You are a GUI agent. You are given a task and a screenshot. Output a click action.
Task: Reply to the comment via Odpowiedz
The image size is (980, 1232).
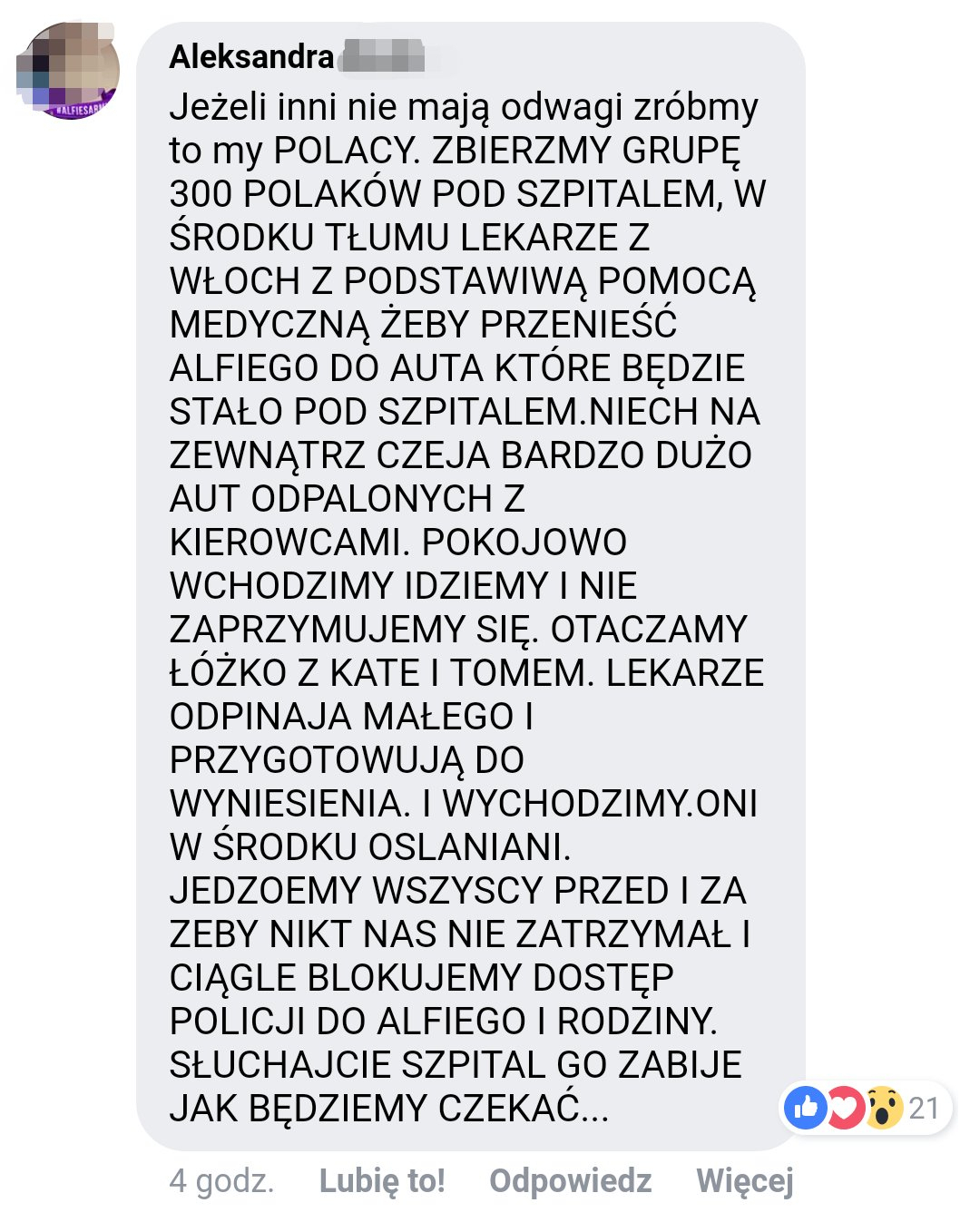pos(570,1180)
